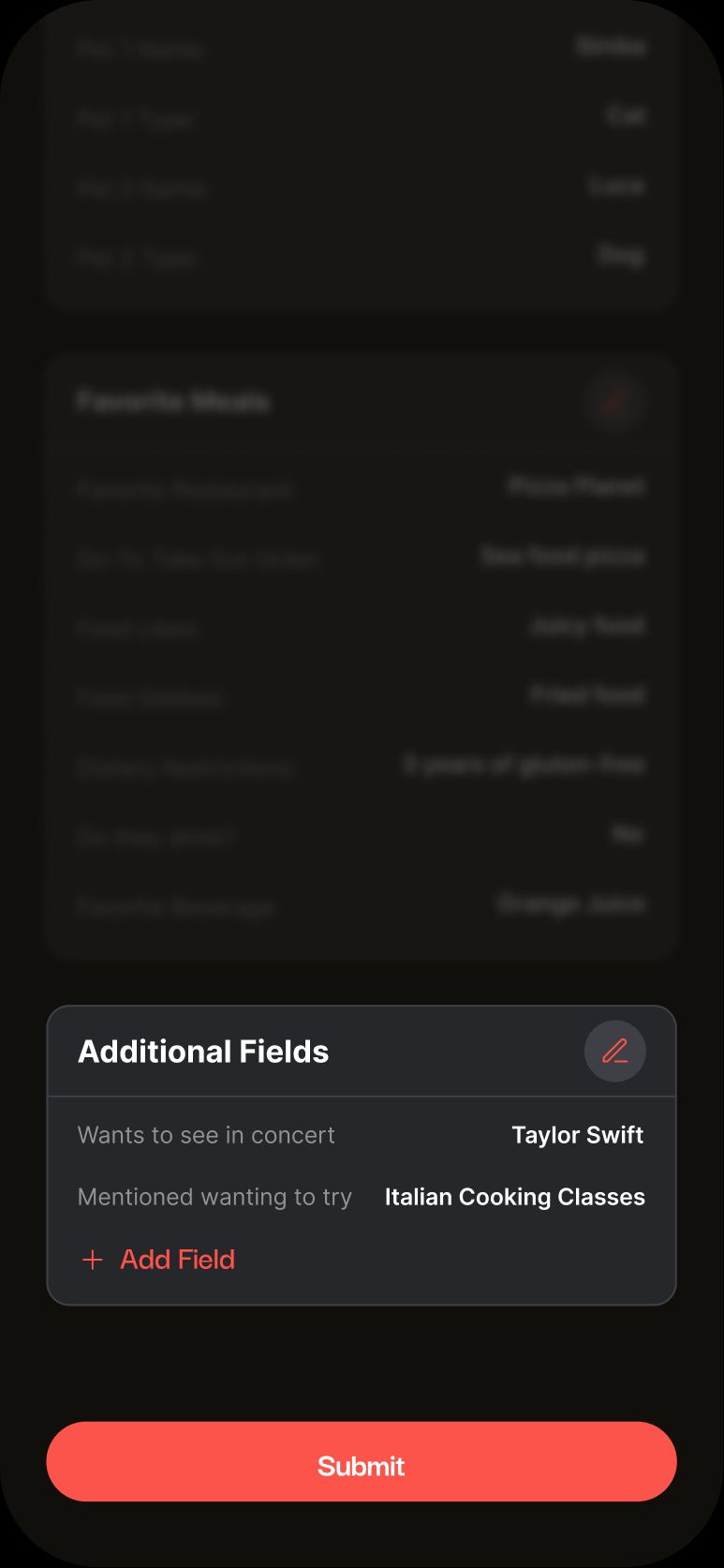Tap the plus icon beside Add Field
The height and width of the screenshot is (1568, 724).
91,1260
